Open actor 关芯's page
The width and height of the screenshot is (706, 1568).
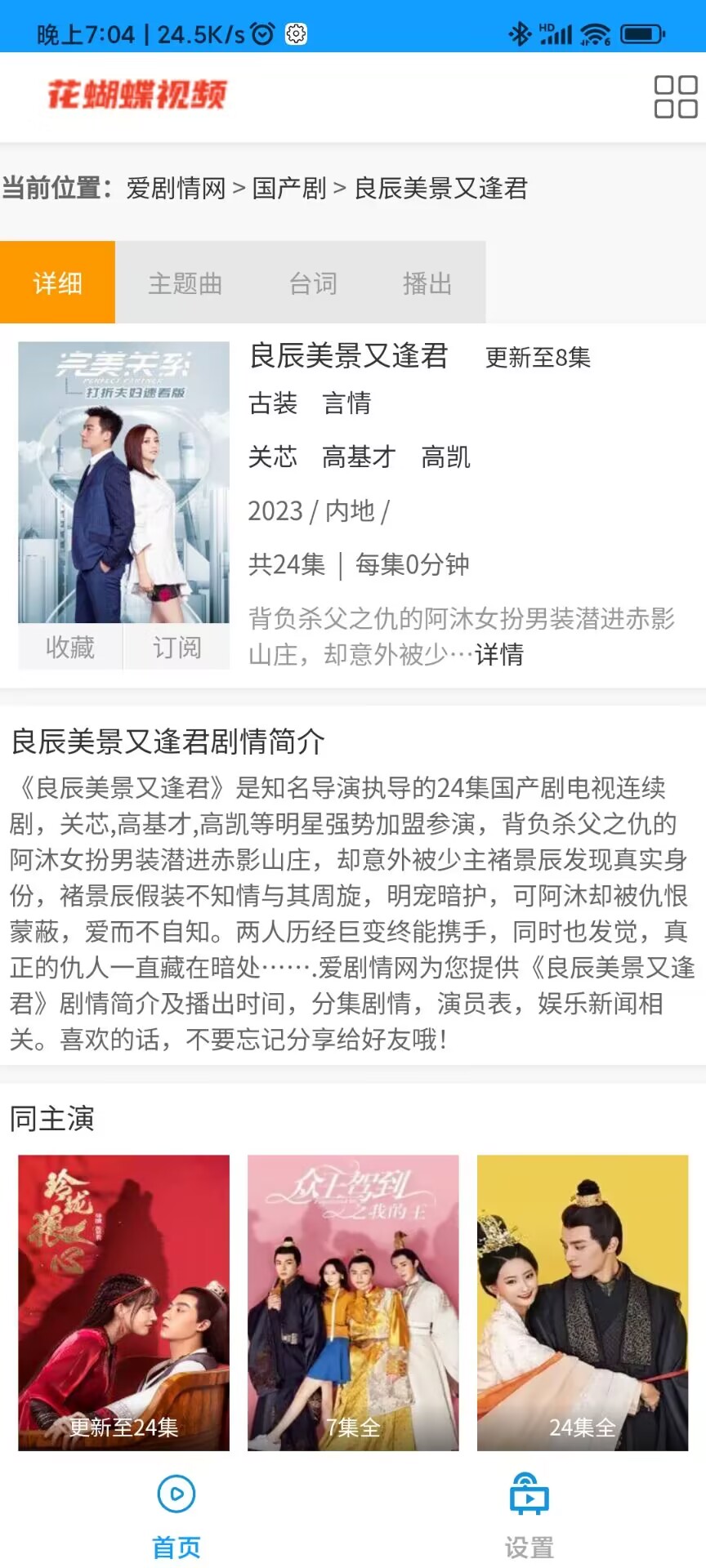point(273,457)
